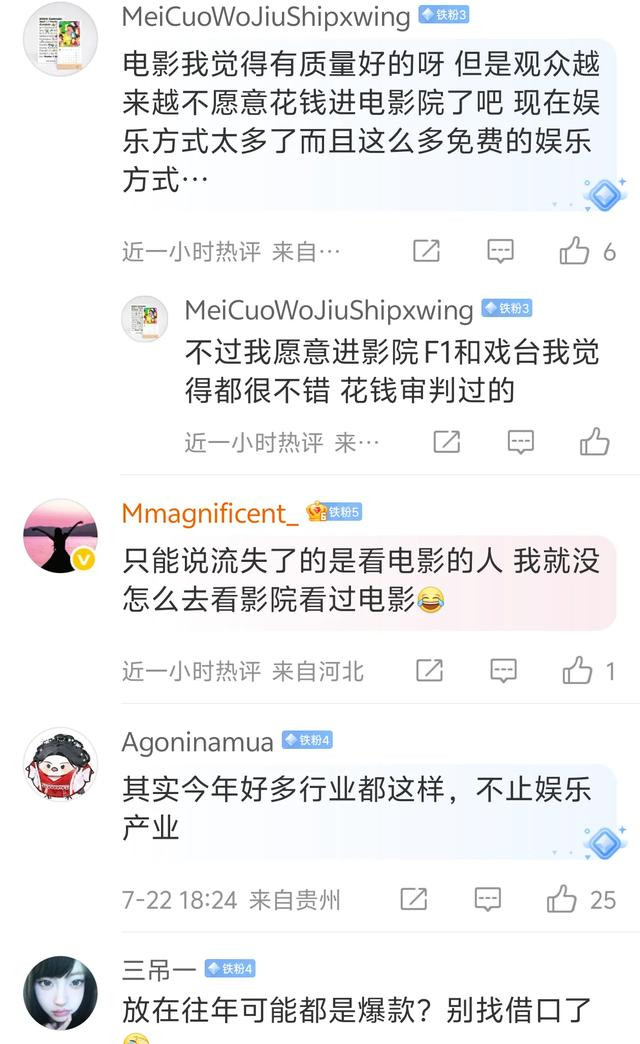Screen dimensions: 640x1044
Task: Repost MeiCuoWoJiuShipxwing's reply about F1
Action: tap(446, 441)
